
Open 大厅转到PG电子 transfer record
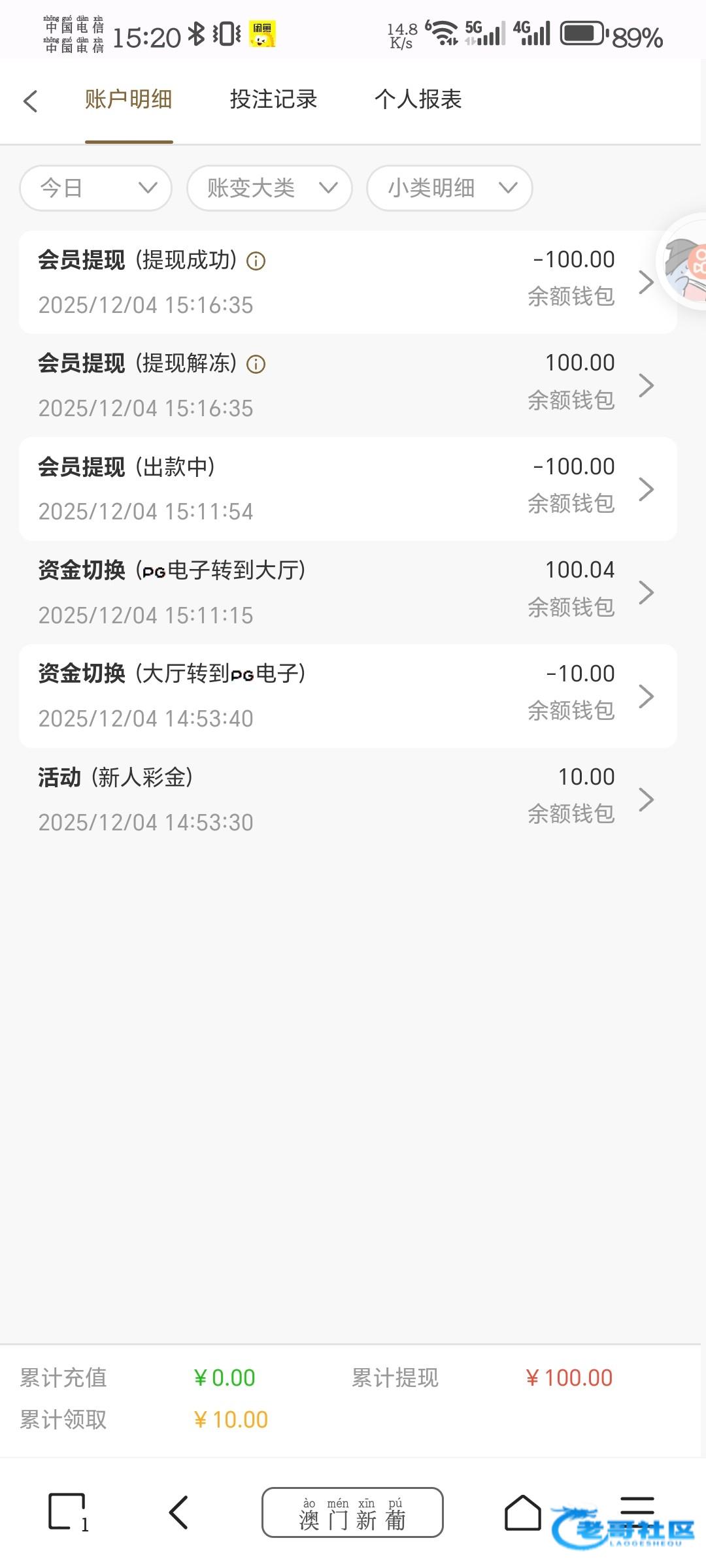pos(346,696)
